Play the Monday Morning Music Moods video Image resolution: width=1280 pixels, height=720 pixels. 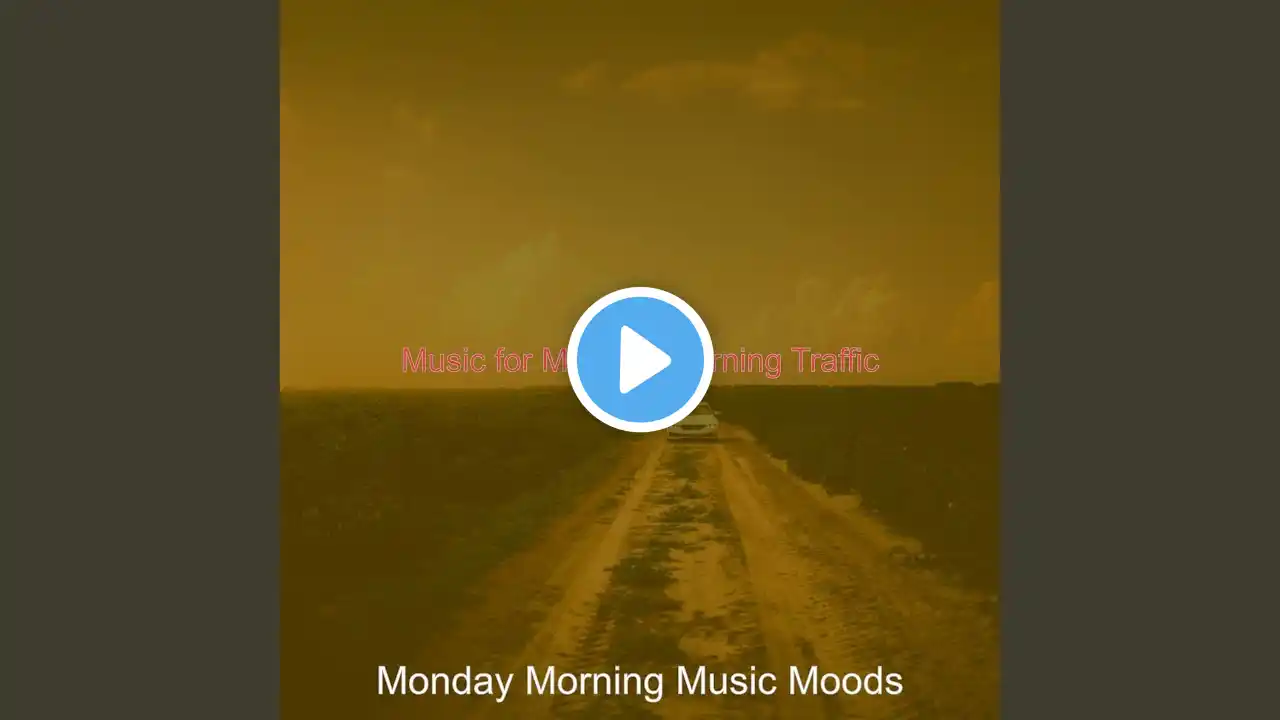tap(640, 359)
